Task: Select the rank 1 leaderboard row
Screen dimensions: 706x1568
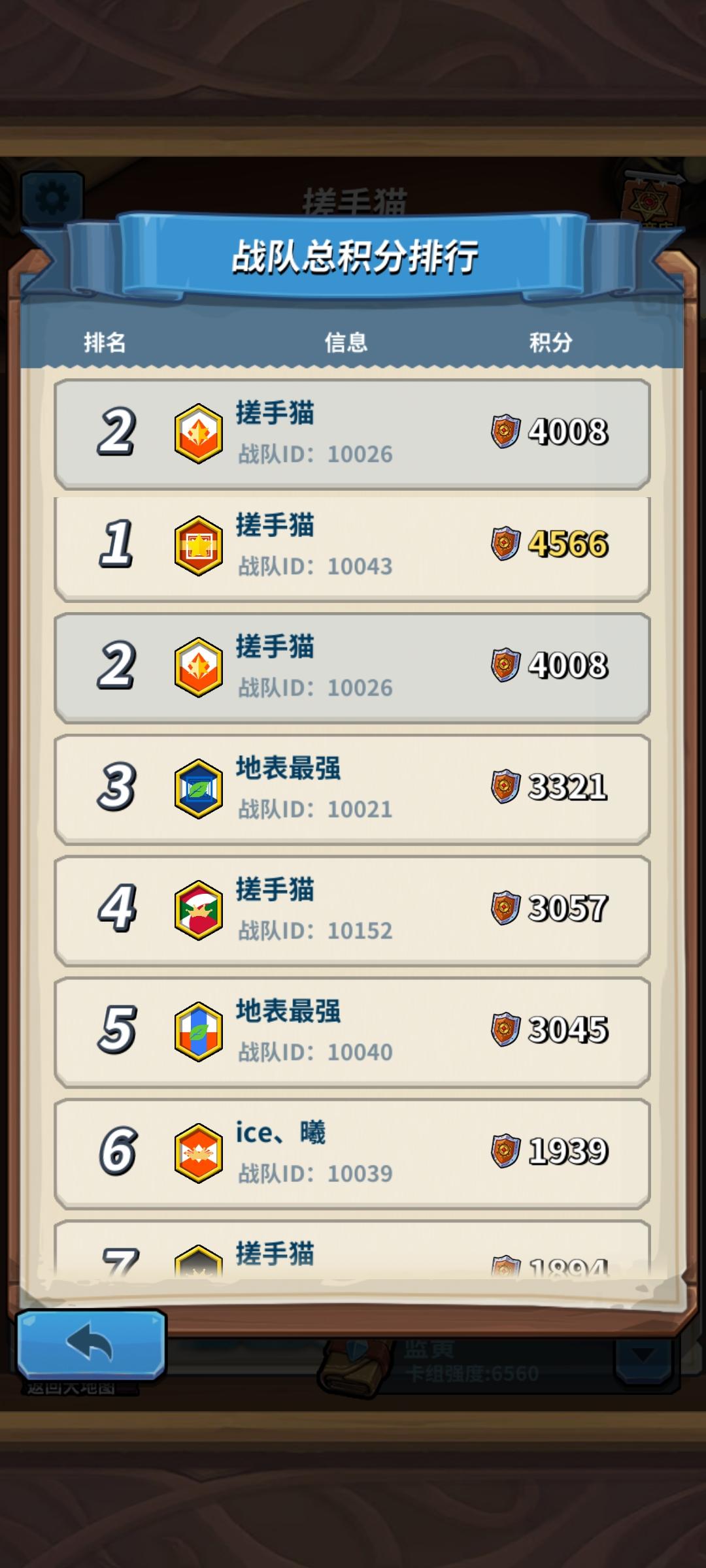Action: [353, 547]
